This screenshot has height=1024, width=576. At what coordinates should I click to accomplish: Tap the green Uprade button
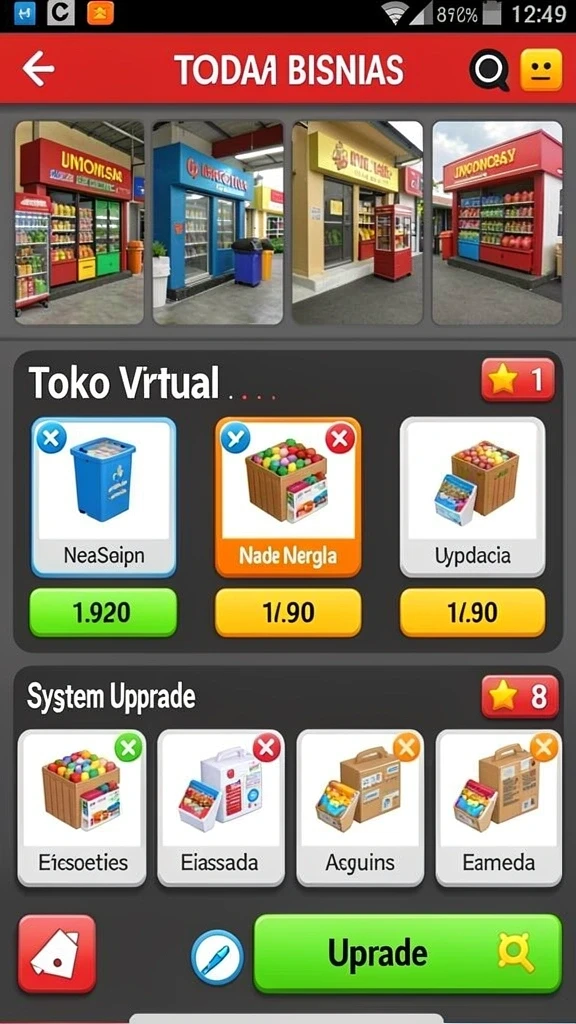tap(408, 953)
